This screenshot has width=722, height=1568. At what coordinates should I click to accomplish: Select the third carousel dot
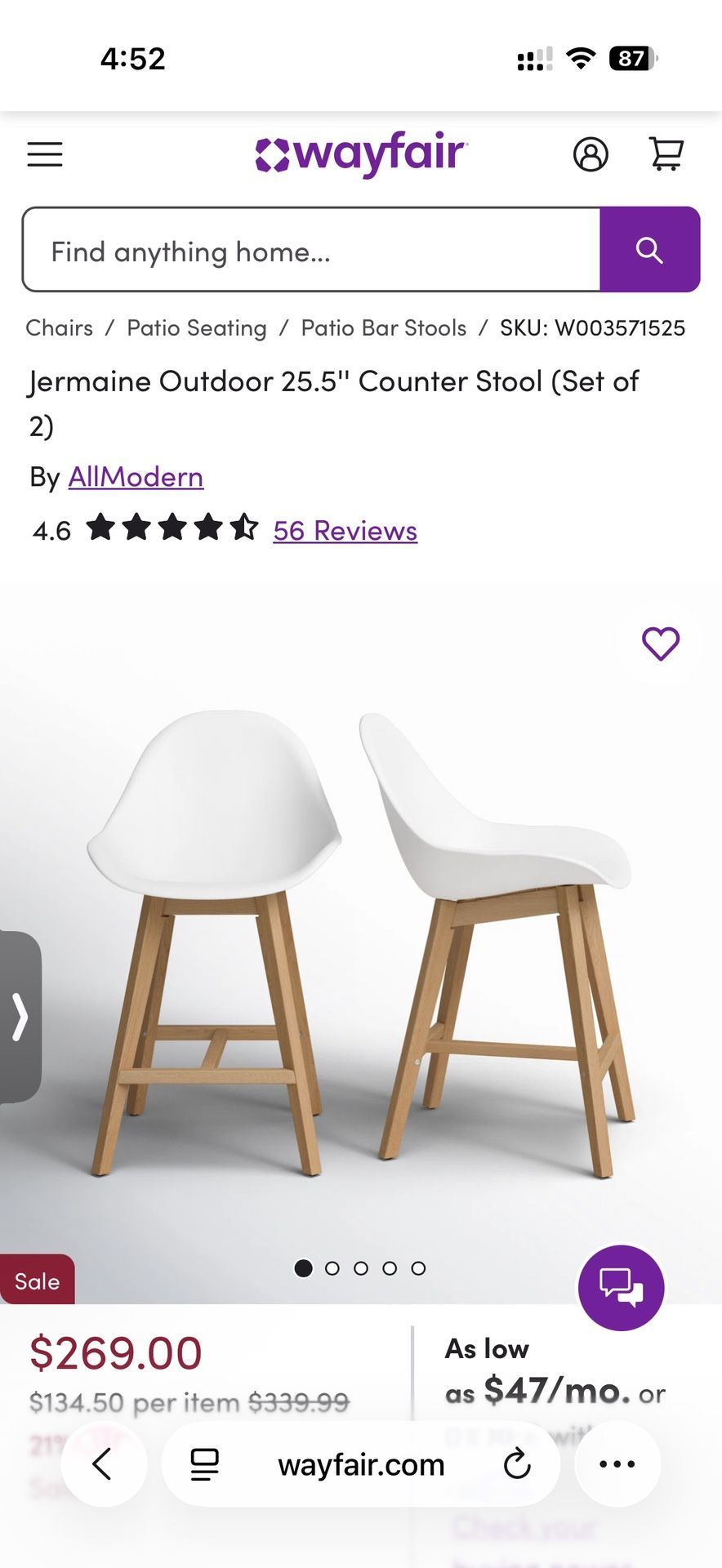point(361,1268)
